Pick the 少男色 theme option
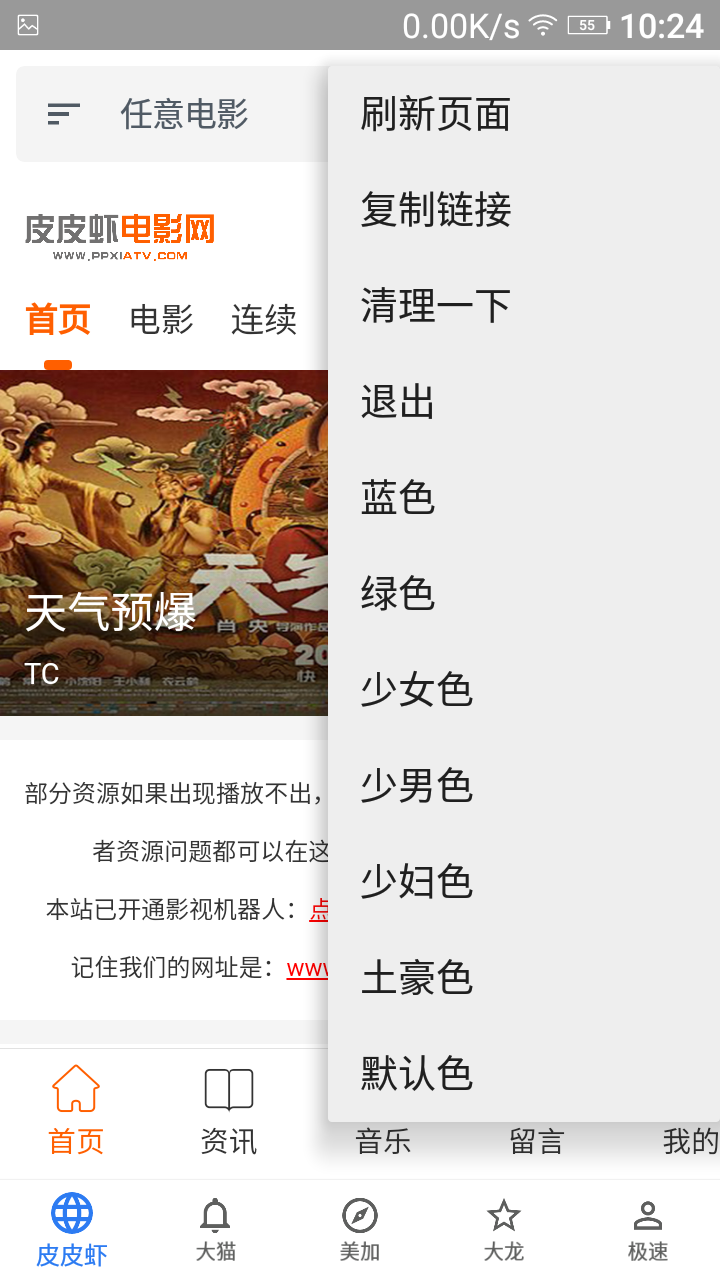The image size is (720, 1280). [416, 785]
